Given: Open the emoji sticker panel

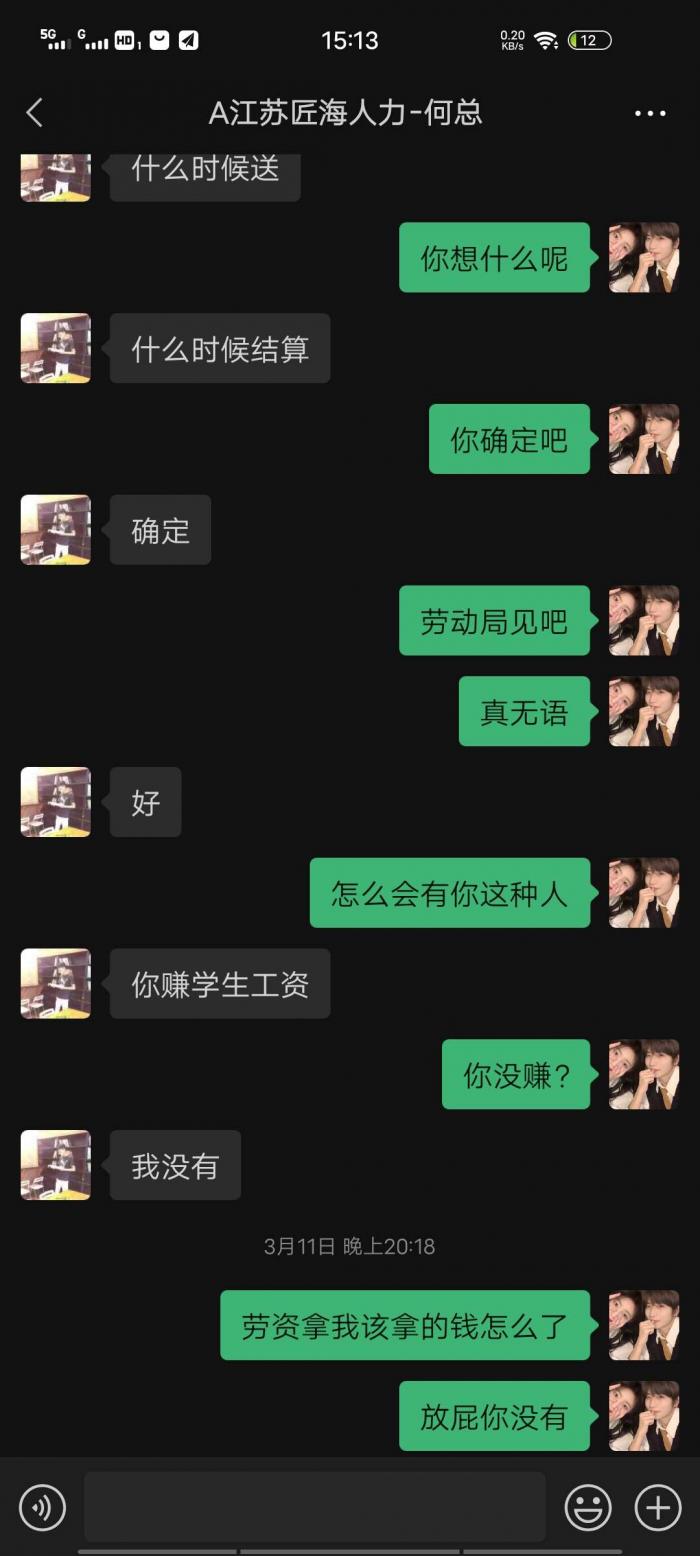Looking at the screenshot, I should pyautogui.click(x=588, y=1507).
